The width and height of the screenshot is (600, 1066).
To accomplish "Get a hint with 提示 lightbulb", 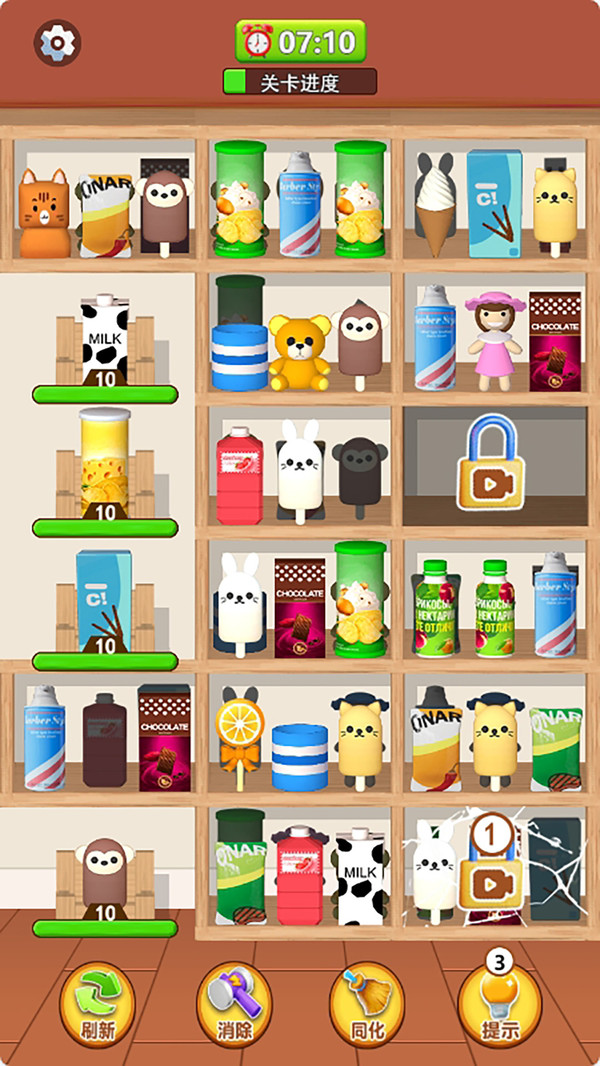I will [x=500, y=1002].
